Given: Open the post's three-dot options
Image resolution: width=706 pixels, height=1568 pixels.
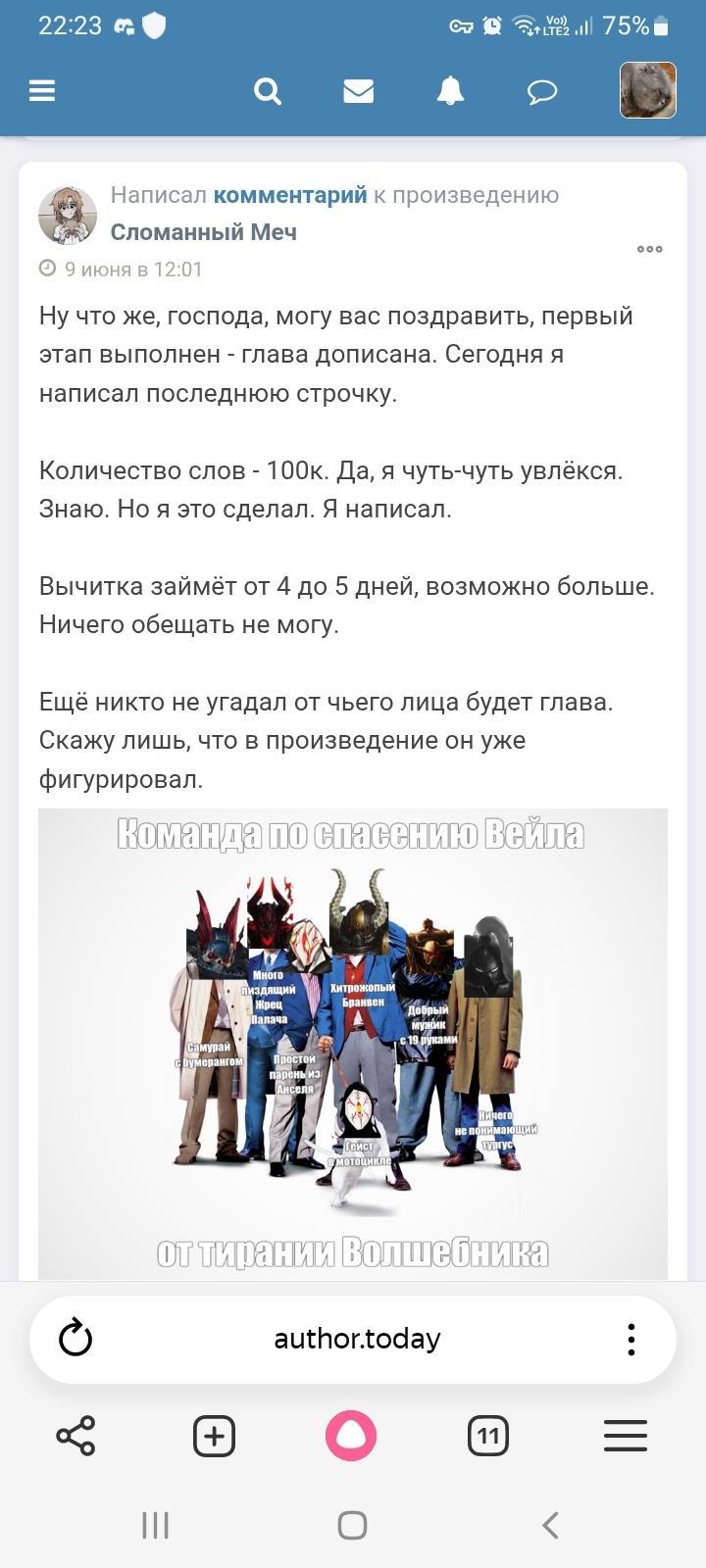Looking at the screenshot, I should tap(650, 249).
